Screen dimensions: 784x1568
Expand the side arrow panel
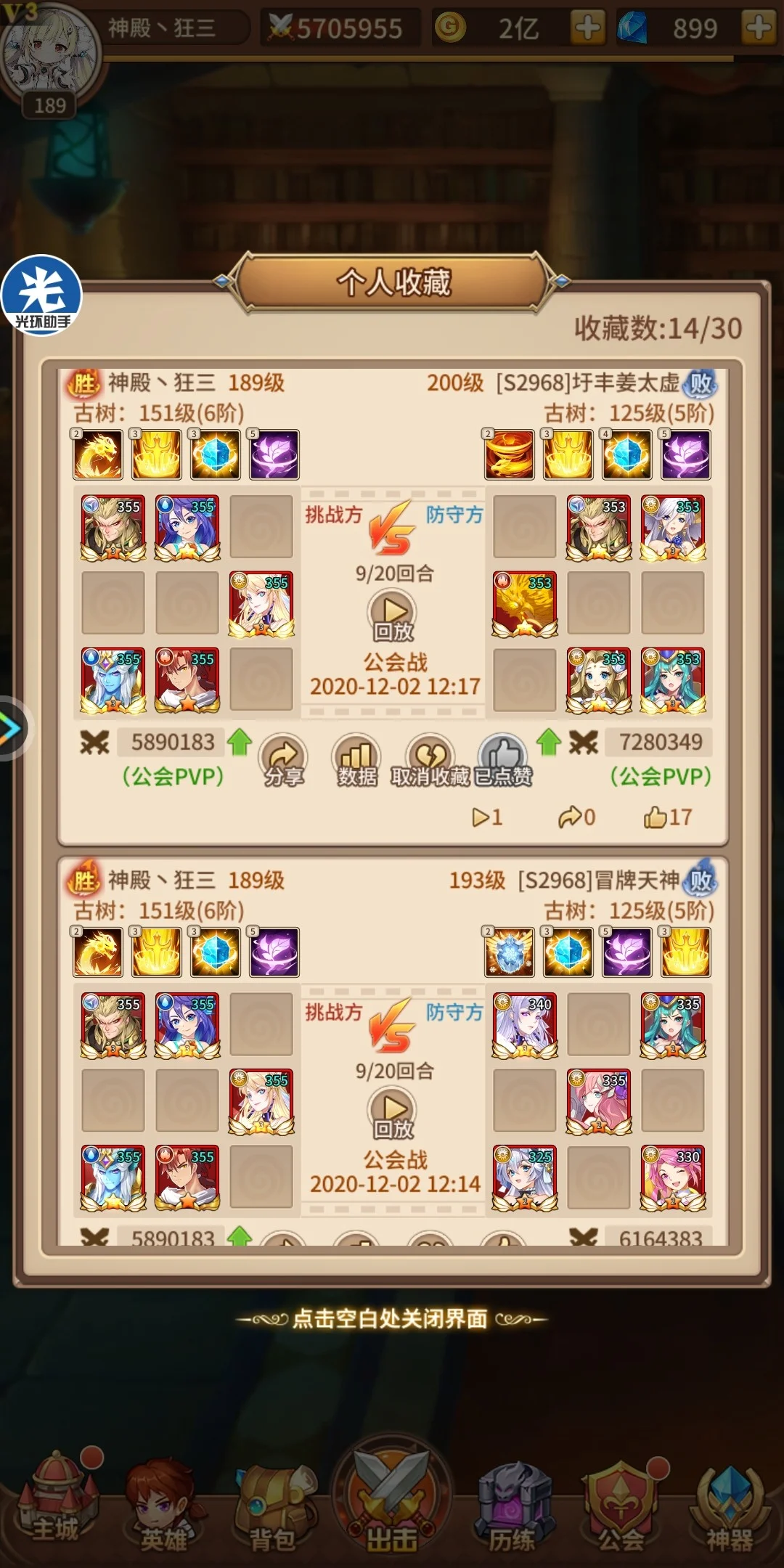(x=11, y=728)
